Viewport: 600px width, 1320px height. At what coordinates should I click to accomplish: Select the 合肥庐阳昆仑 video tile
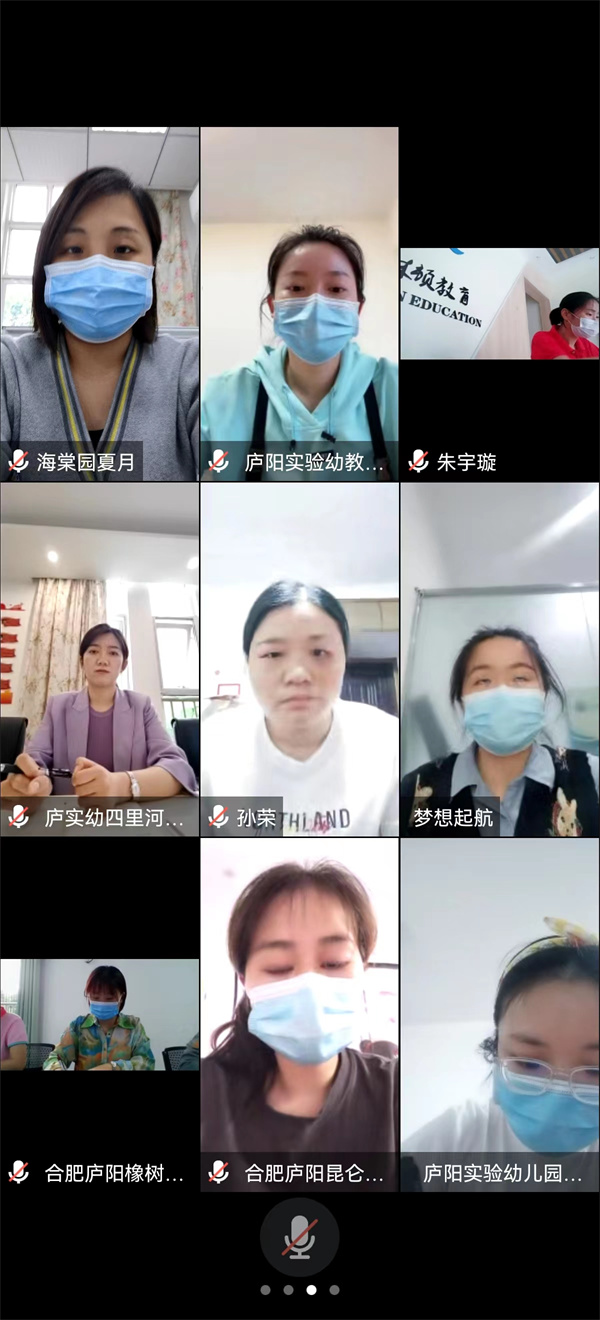click(x=299, y=1015)
